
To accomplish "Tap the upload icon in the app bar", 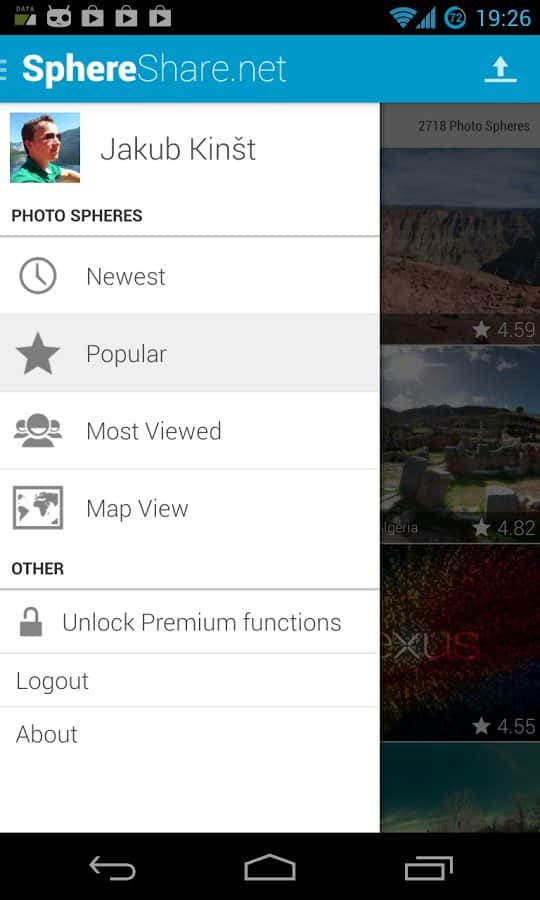I will [500, 69].
